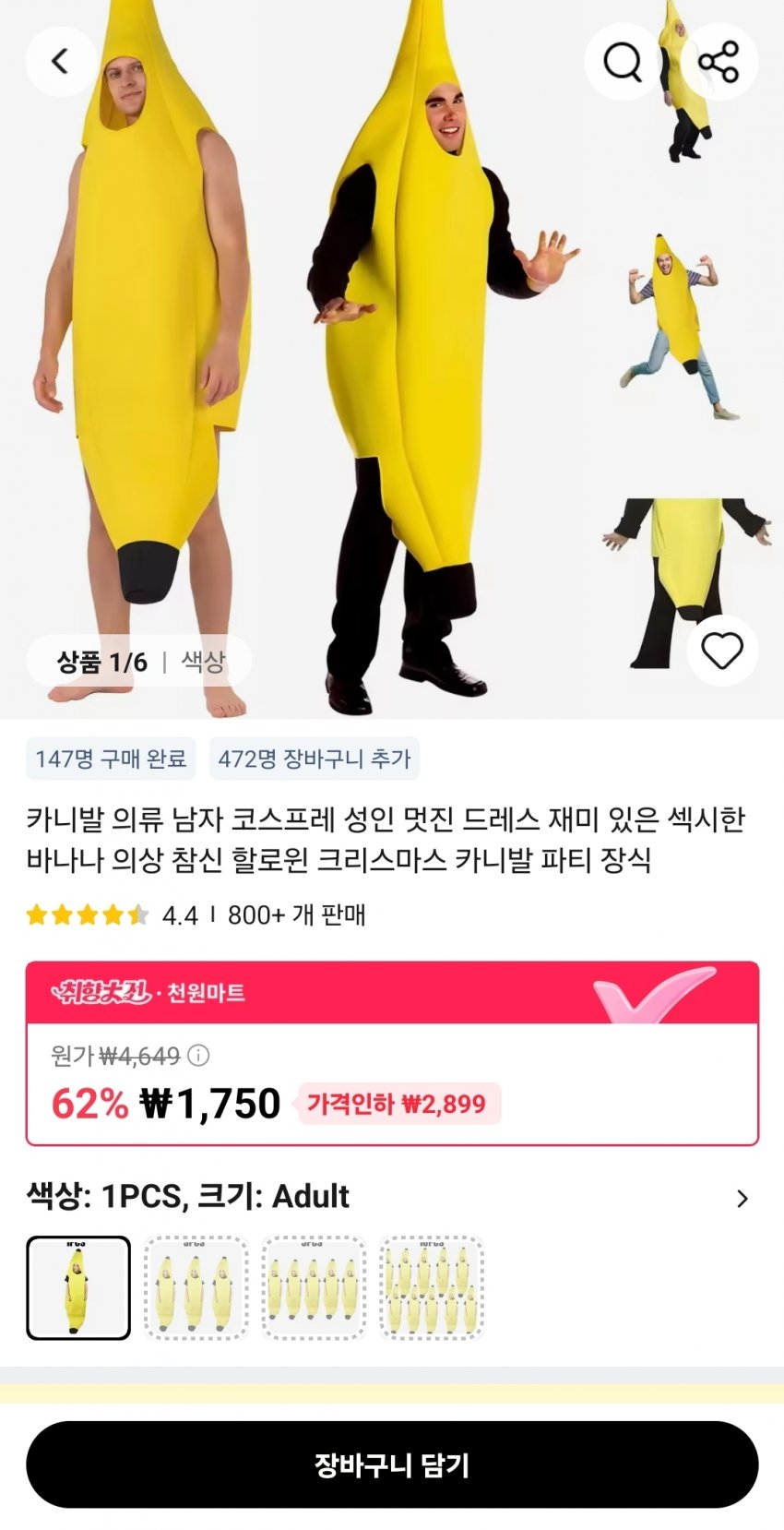Expand the 색상/크기 options chevron

point(742,1198)
